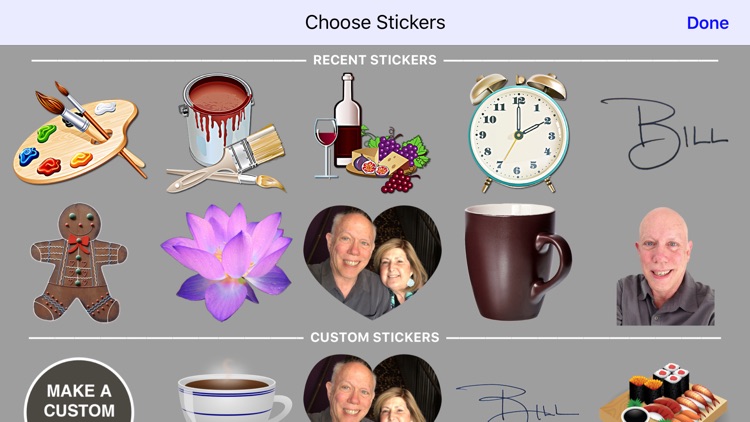
Task: Pick the wine and cheese sticker
Action: pyautogui.click(x=368, y=132)
